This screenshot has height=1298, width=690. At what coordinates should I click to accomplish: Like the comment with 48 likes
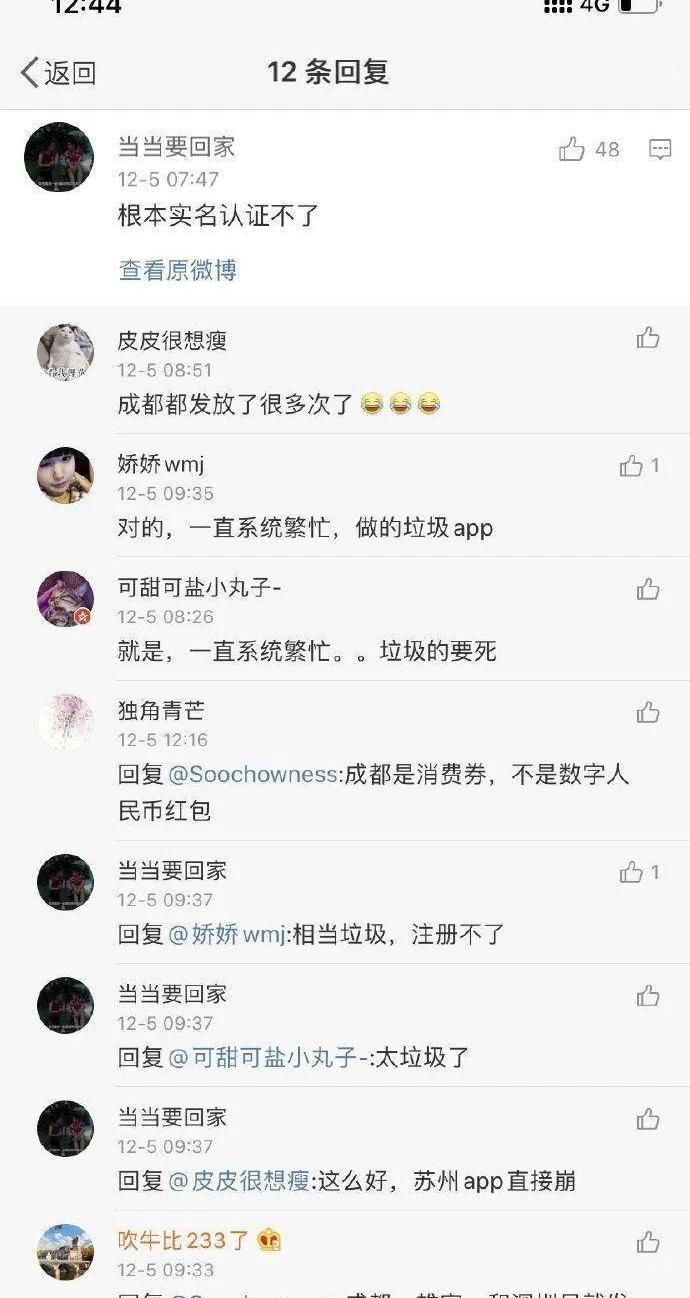point(572,150)
